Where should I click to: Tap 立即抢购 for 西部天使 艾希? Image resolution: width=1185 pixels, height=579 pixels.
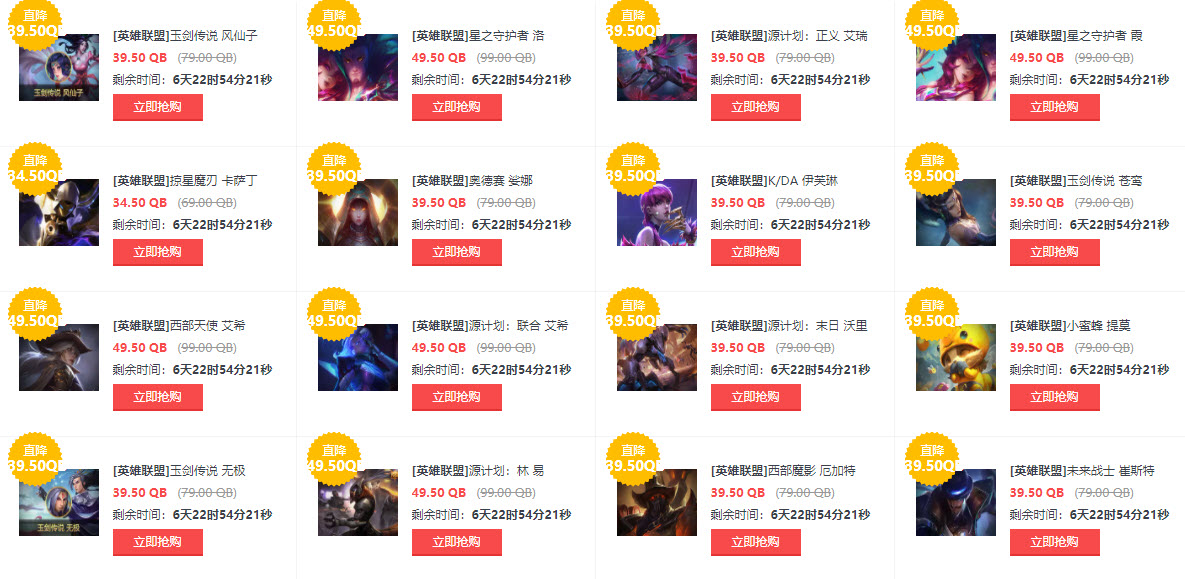click(x=157, y=397)
